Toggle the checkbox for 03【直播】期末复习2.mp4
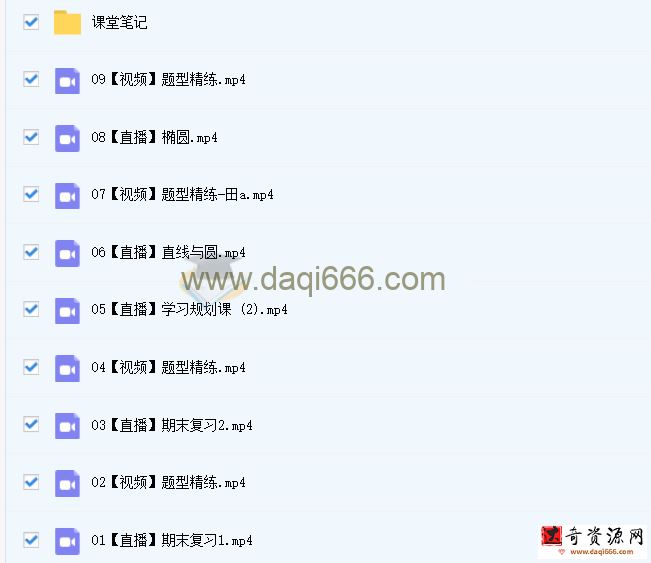 point(31,424)
